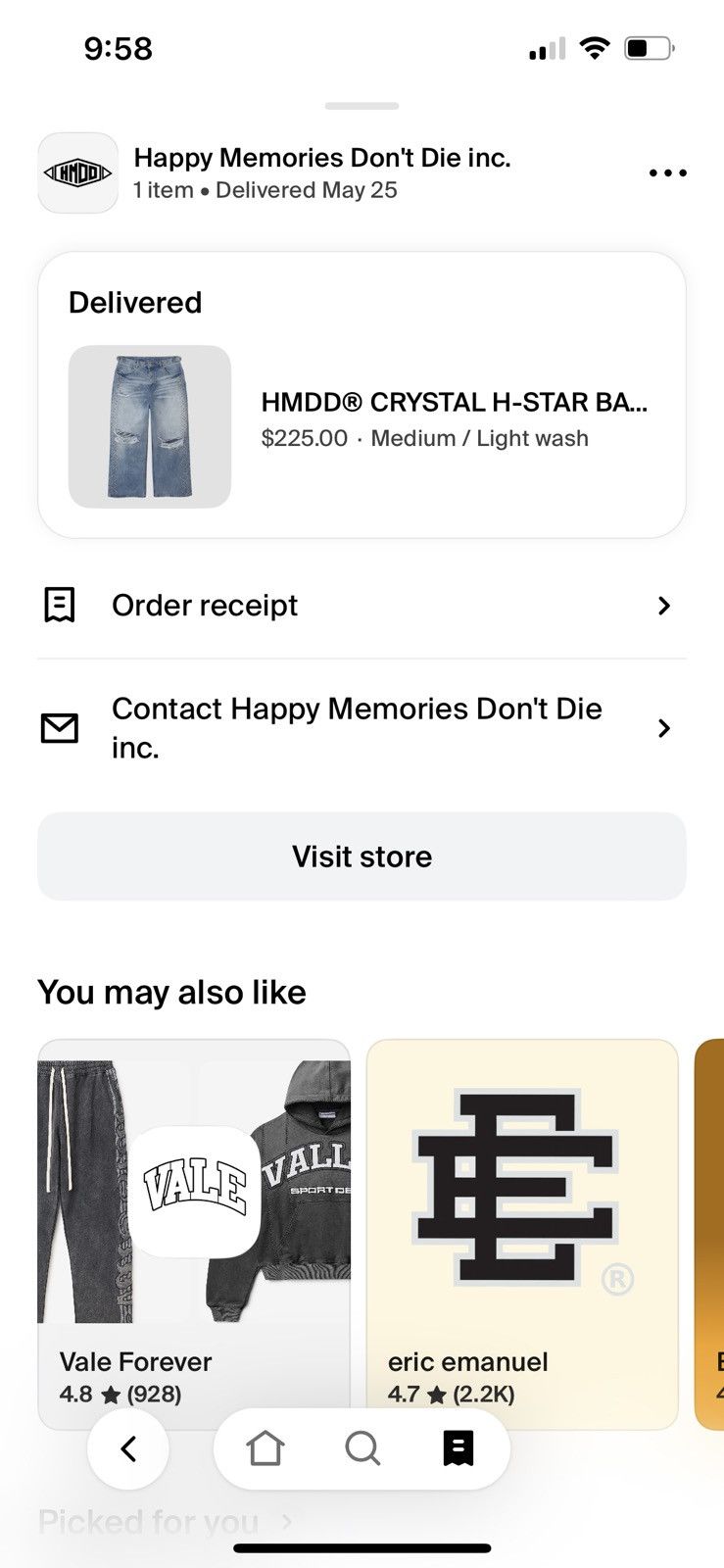Switch to the Orders tab

click(x=458, y=1448)
